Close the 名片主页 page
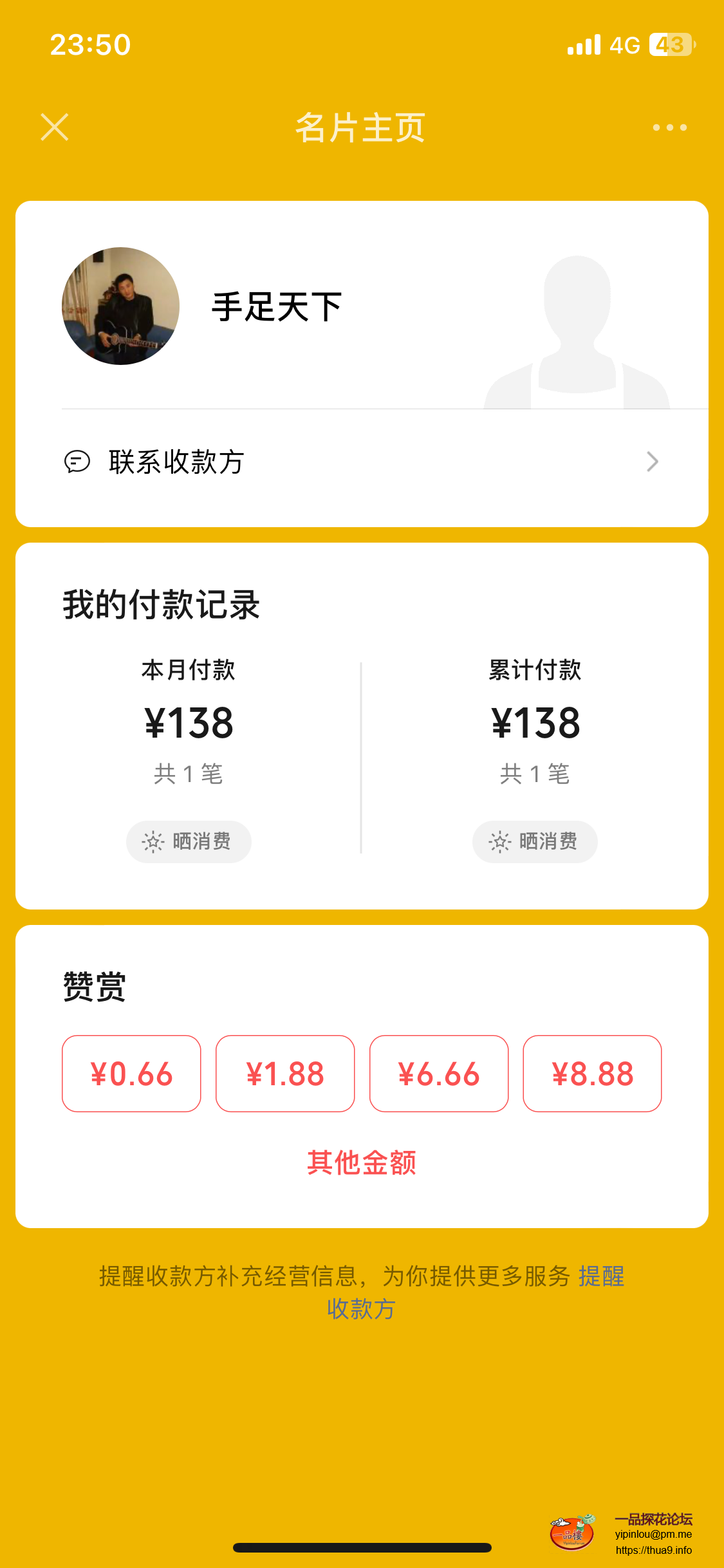Screen dimensions: 724x1568 click(x=55, y=127)
